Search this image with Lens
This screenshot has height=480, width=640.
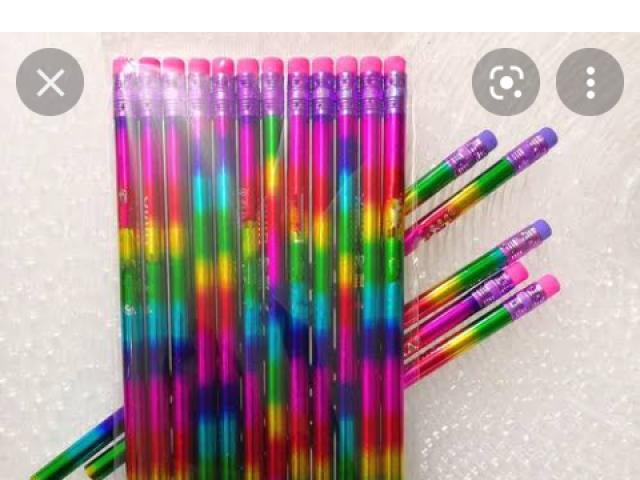pos(506,82)
